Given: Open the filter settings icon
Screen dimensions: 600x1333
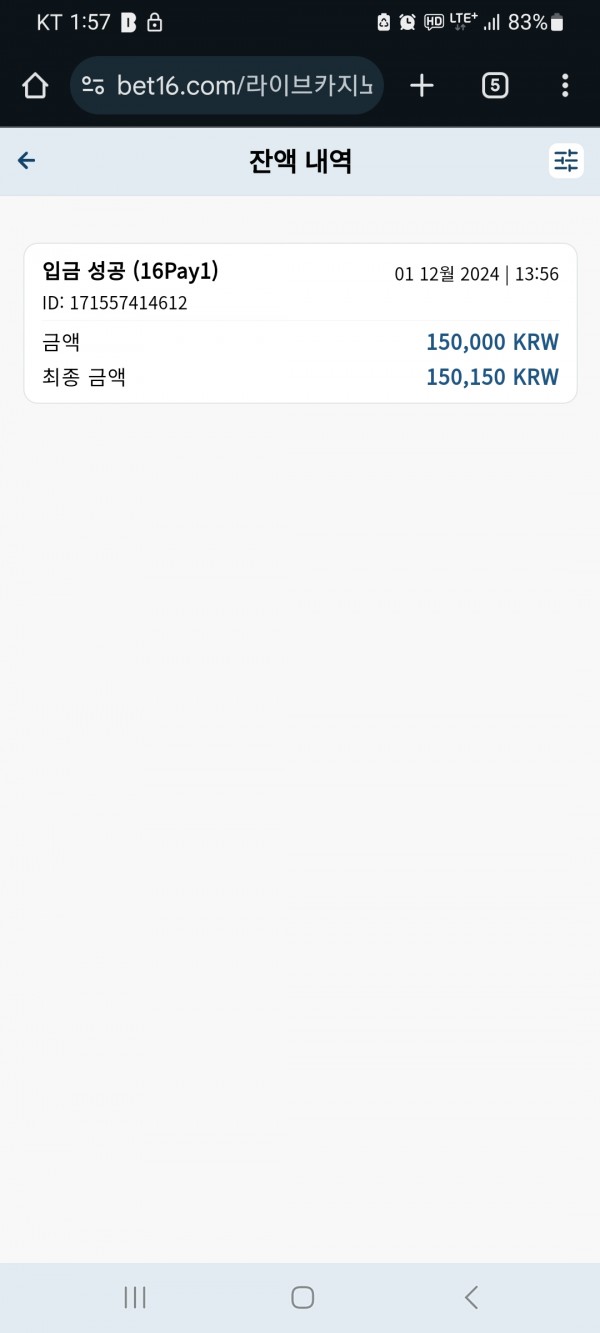Looking at the screenshot, I should click(566, 161).
